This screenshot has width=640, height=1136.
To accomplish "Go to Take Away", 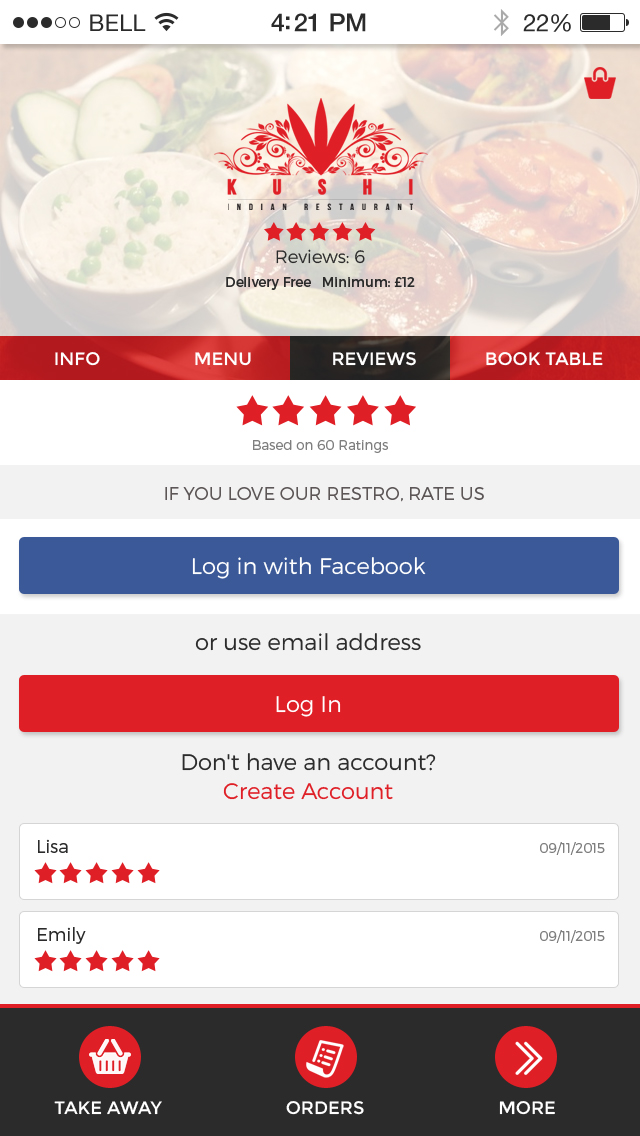I will point(109,1072).
